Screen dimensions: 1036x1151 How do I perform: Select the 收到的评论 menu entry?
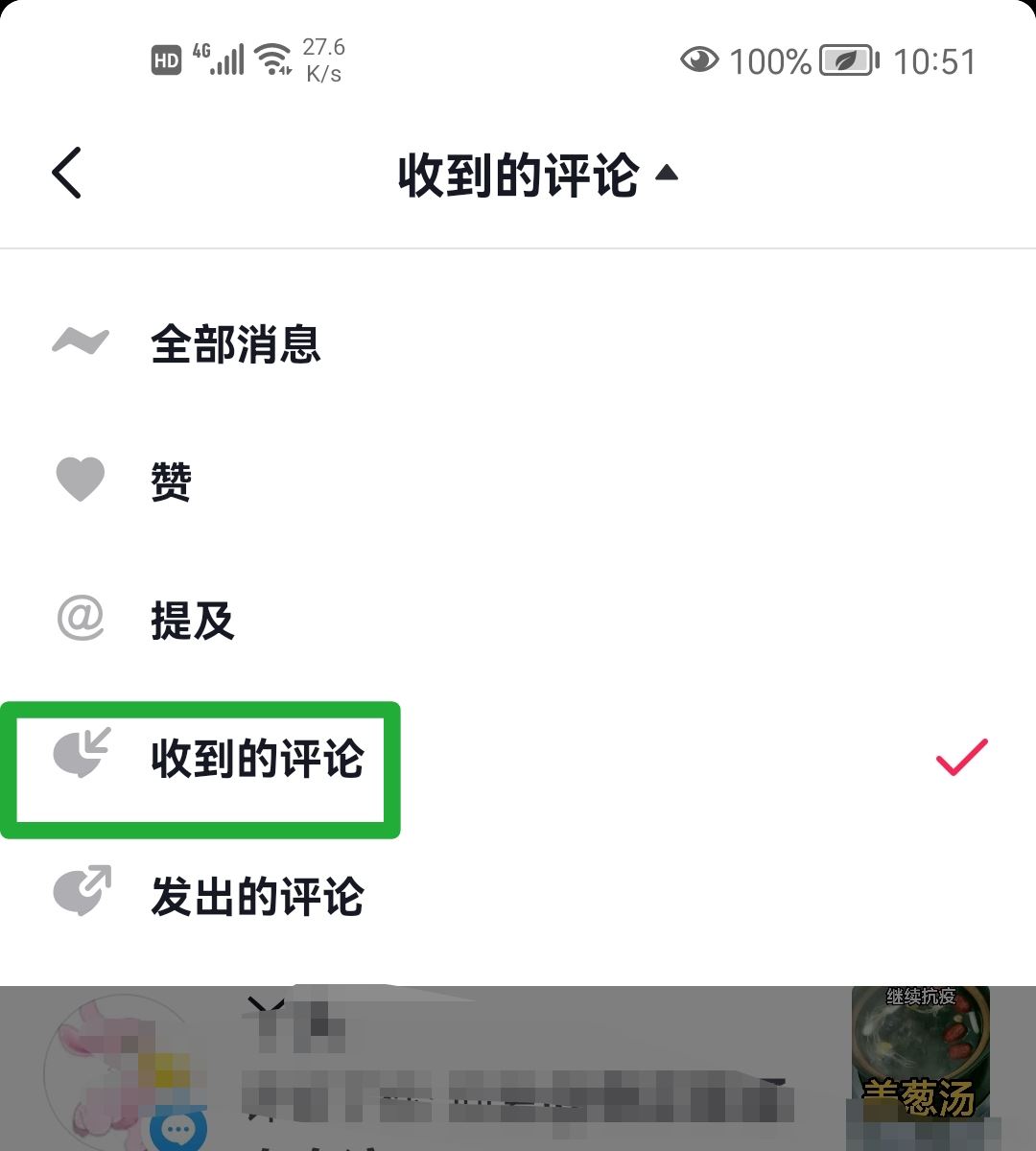click(256, 759)
